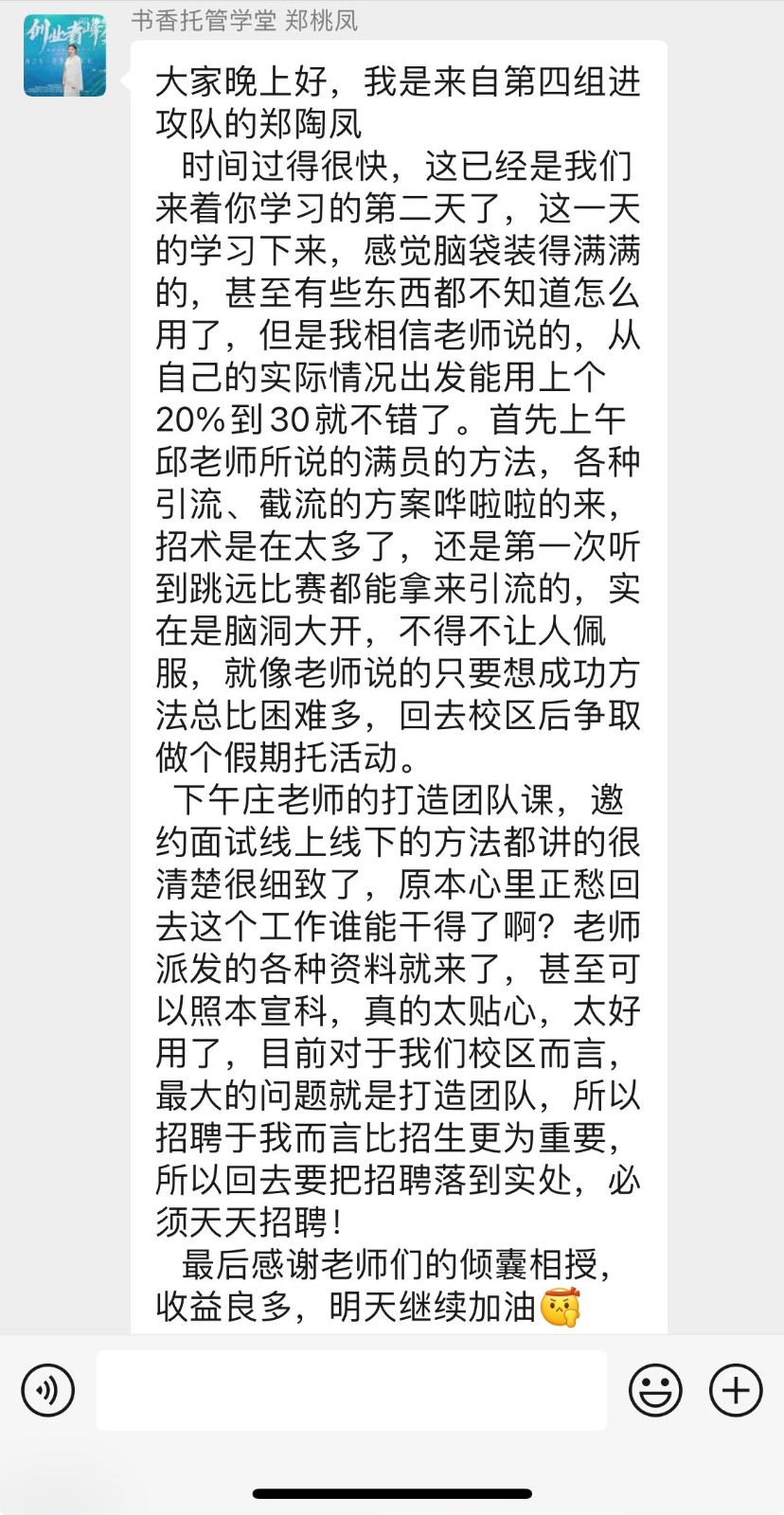Image resolution: width=784 pixels, height=1515 pixels.
Task: Tap the message text field
Action: [x=351, y=1390]
